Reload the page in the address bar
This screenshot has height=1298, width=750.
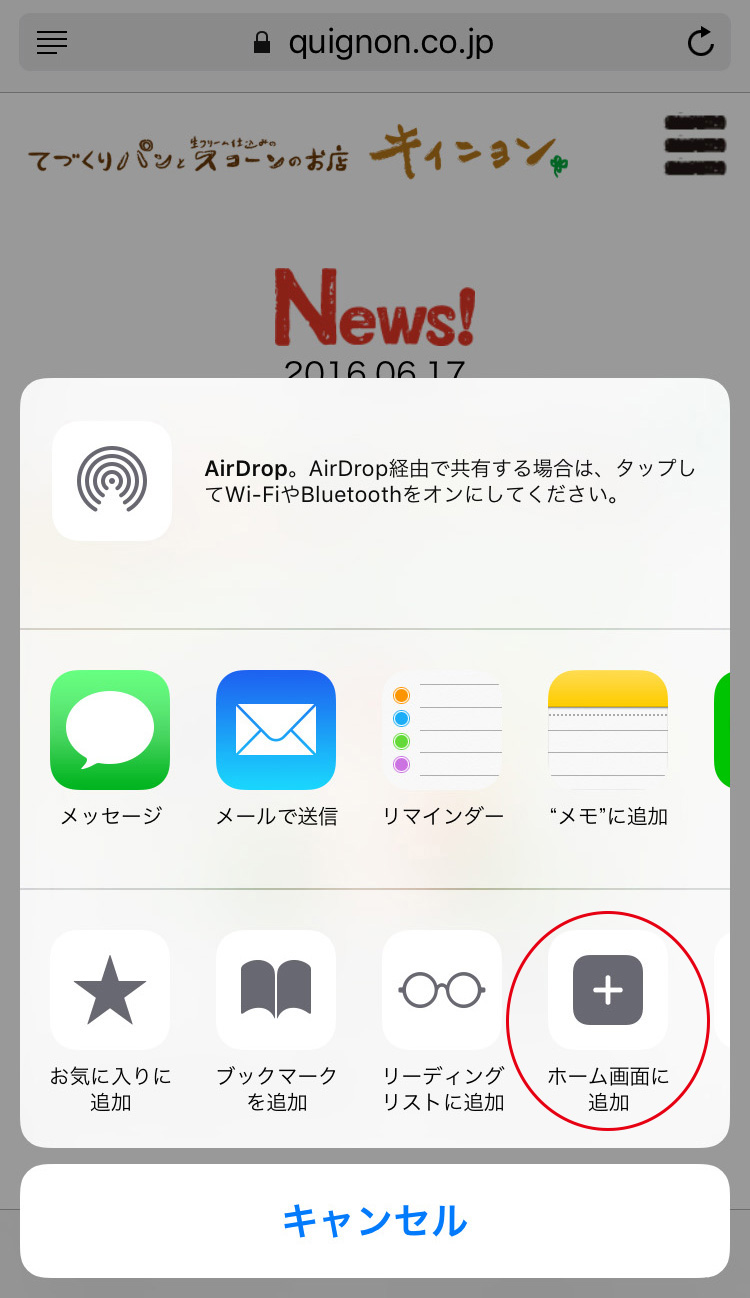(x=701, y=42)
